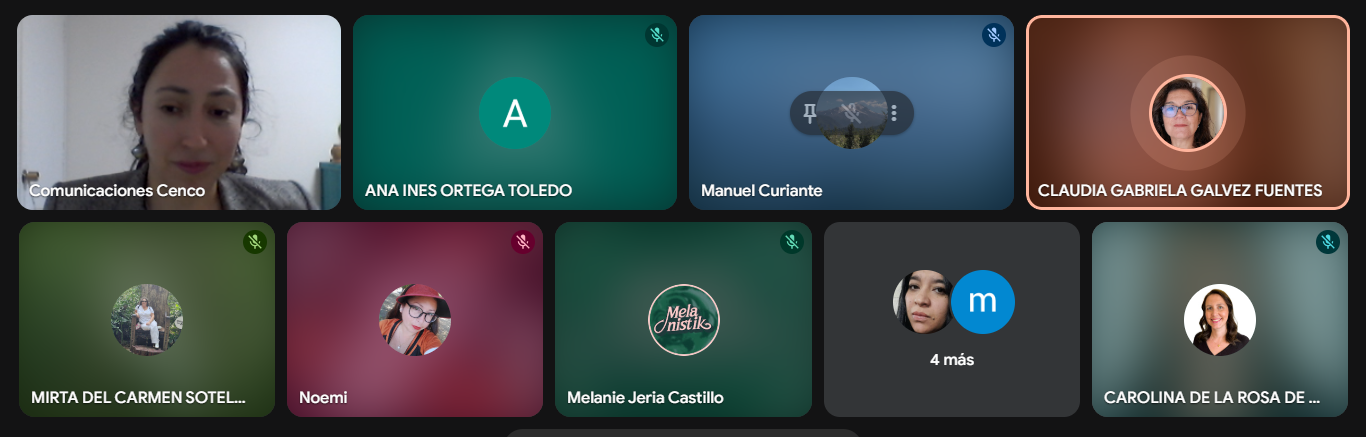Image resolution: width=1366 pixels, height=437 pixels.
Task: Select Noemi's participant tile
Action: [414, 319]
